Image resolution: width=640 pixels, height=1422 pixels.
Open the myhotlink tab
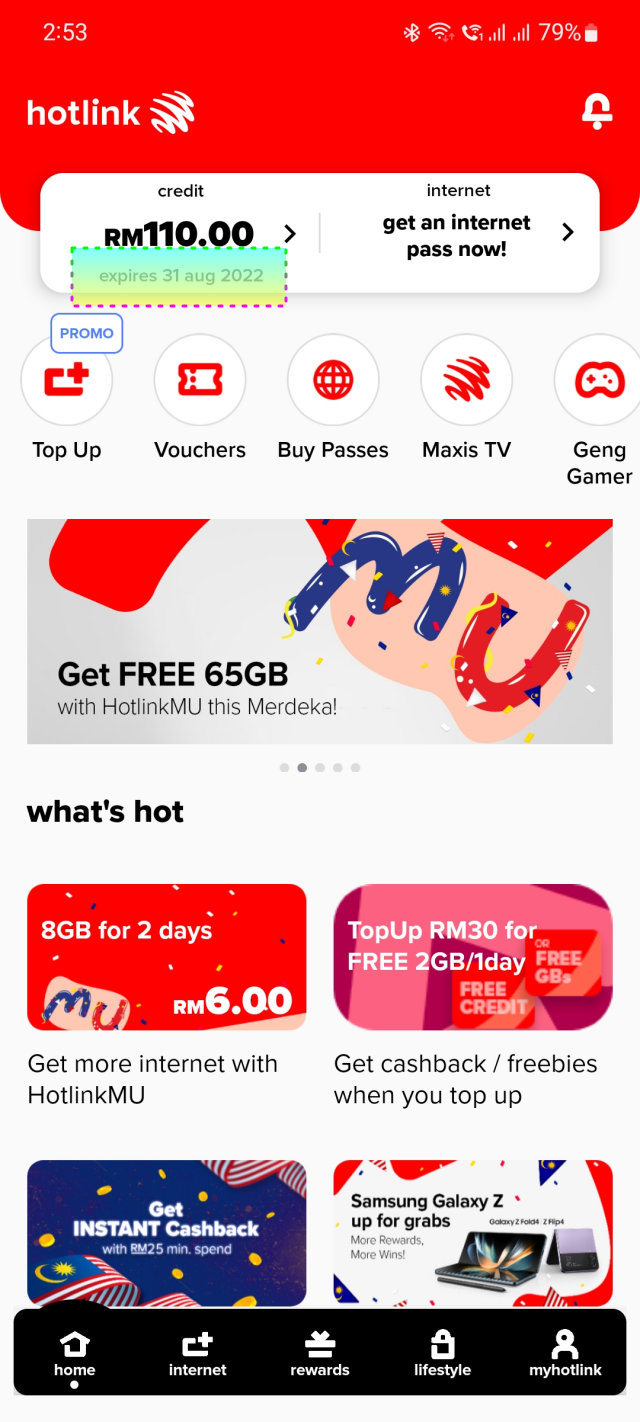[x=565, y=1355]
